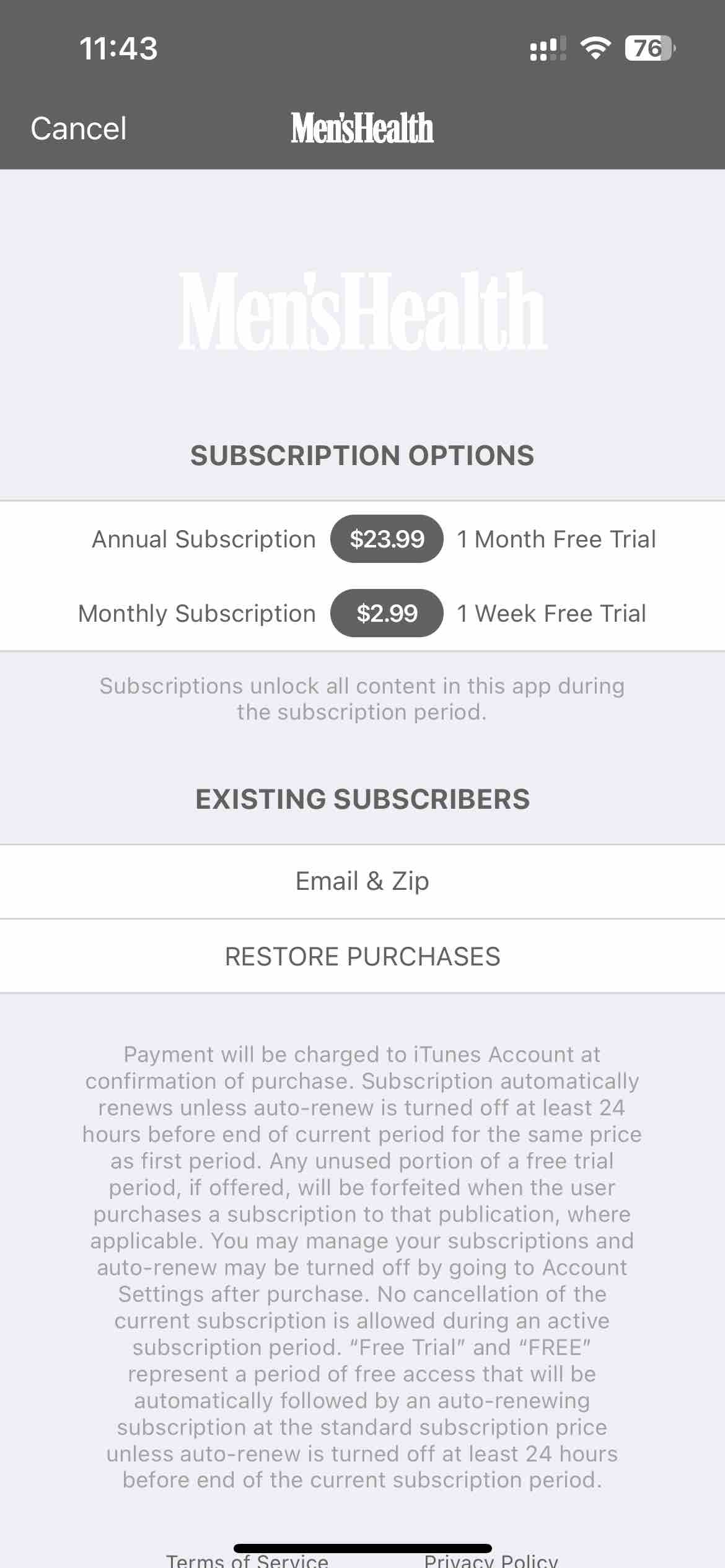
Task: Sign in with Email & Zip
Action: (x=362, y=881)
